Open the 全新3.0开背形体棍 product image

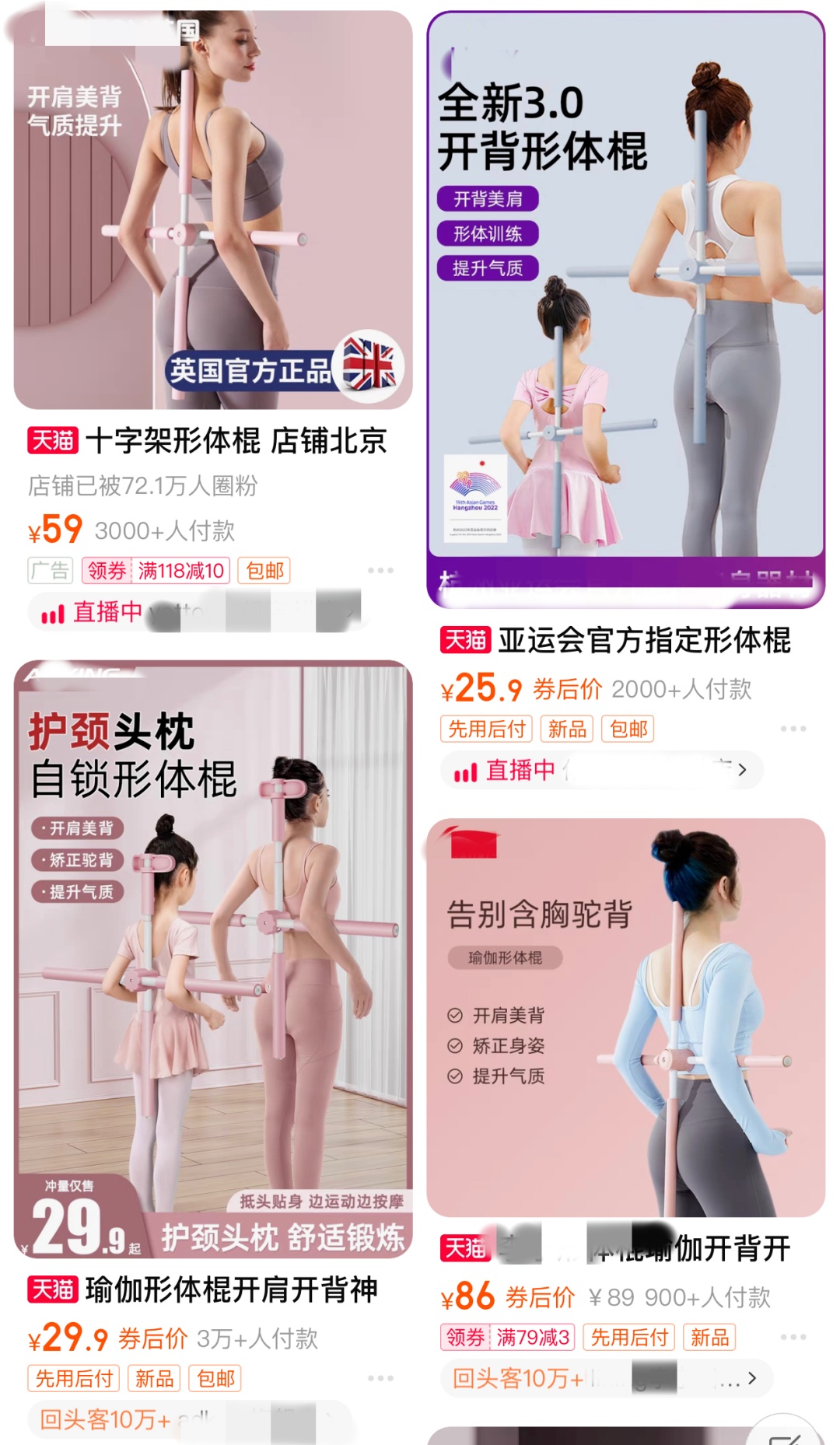pos(626,309)
